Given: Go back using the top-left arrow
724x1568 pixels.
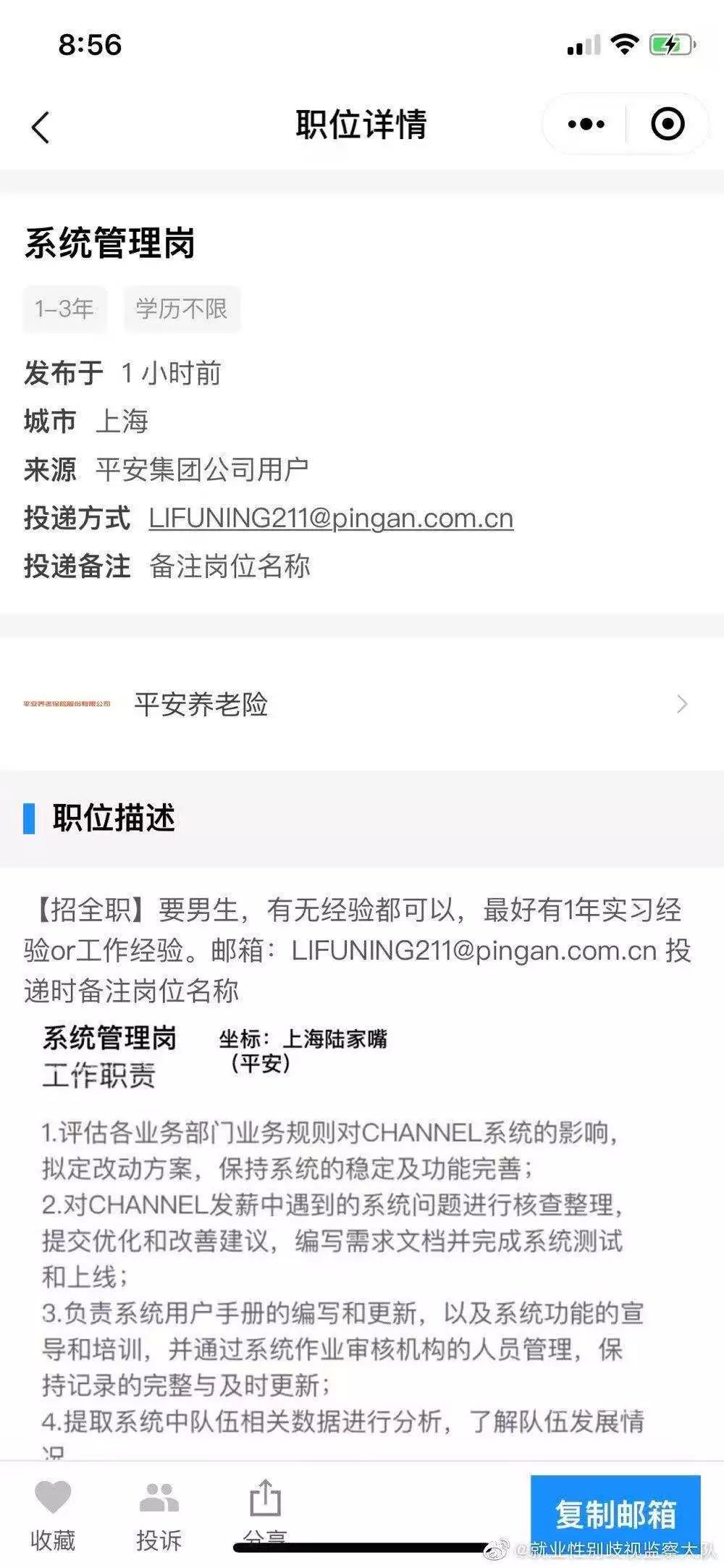Looking at the screenshot, I should (x=41, y=127).
